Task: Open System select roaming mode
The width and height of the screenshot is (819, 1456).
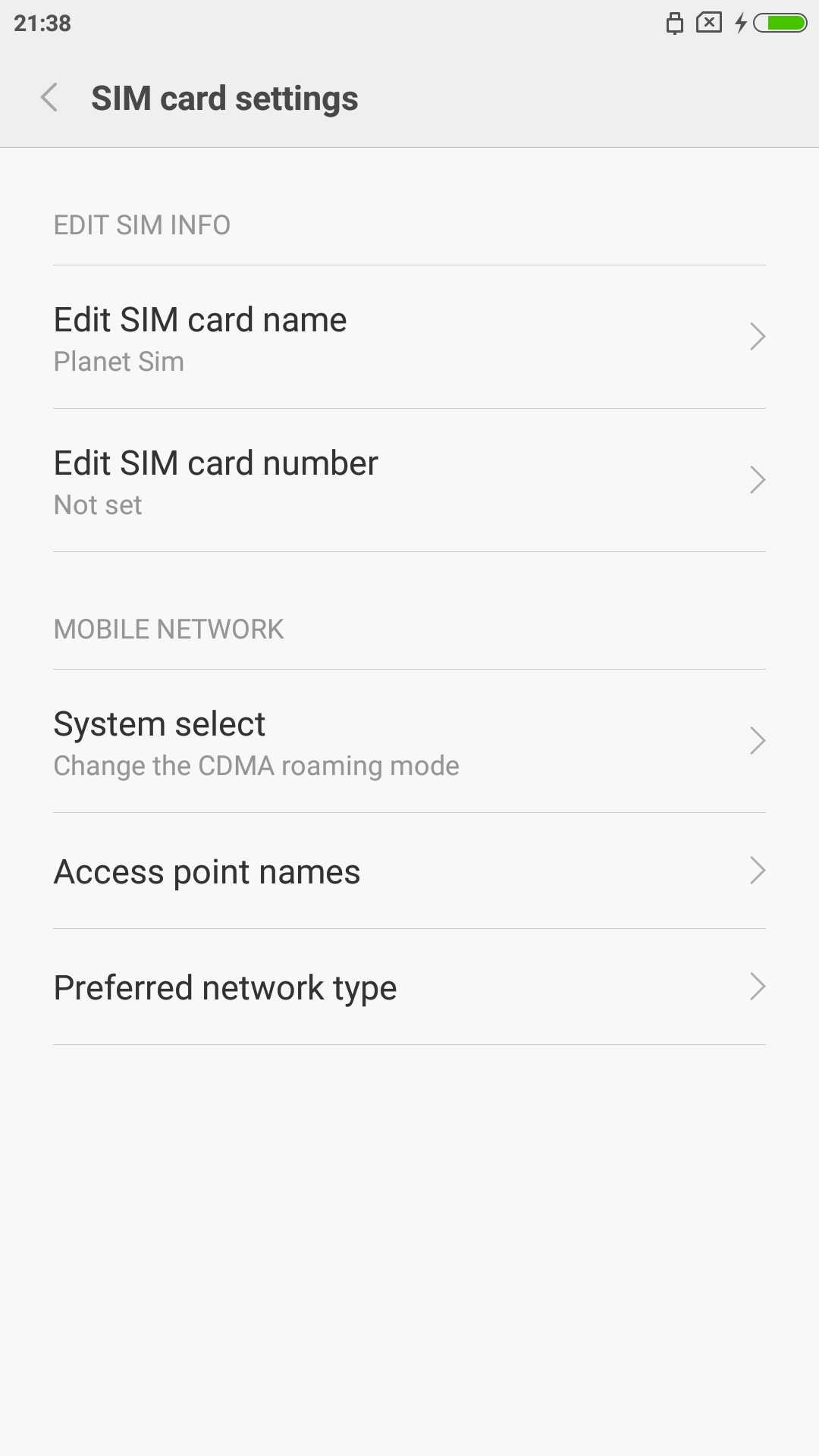Action: 409,742
